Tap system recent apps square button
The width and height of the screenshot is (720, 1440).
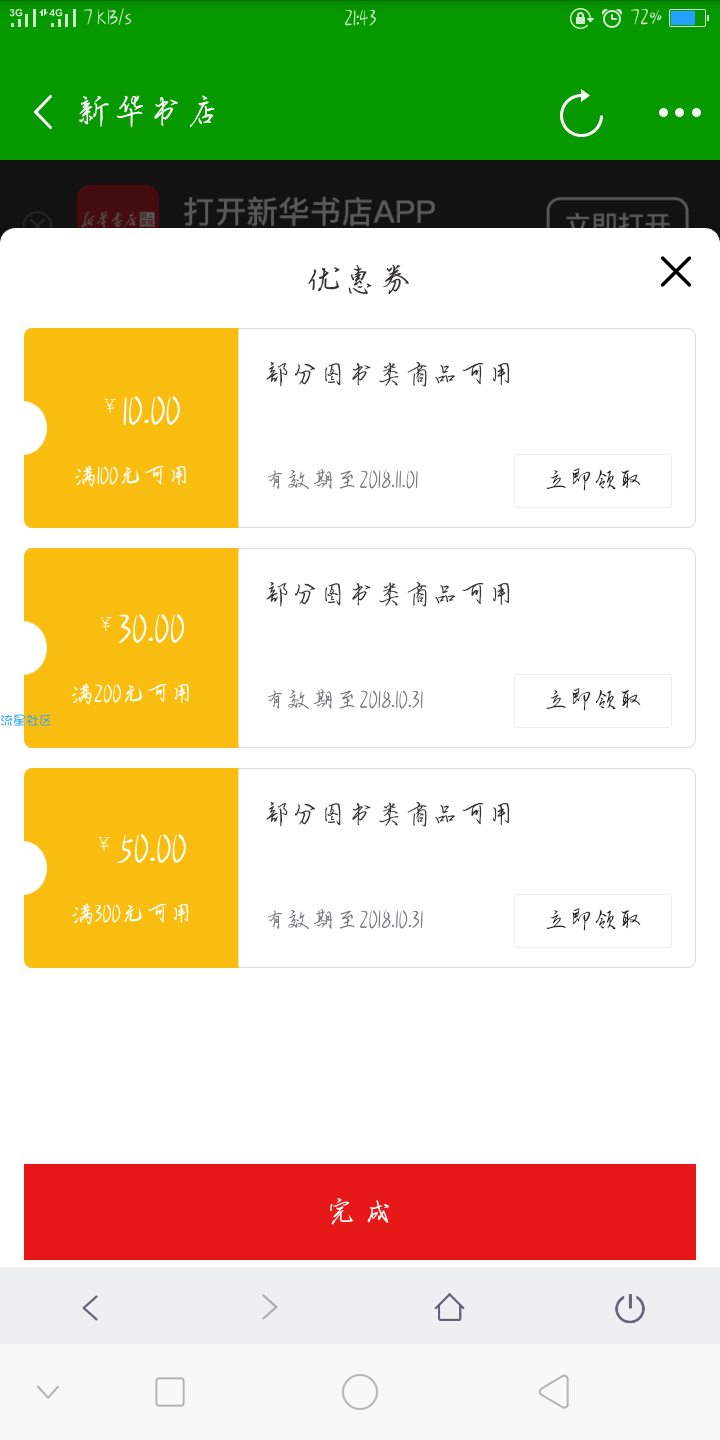(x=170, y=1392)
